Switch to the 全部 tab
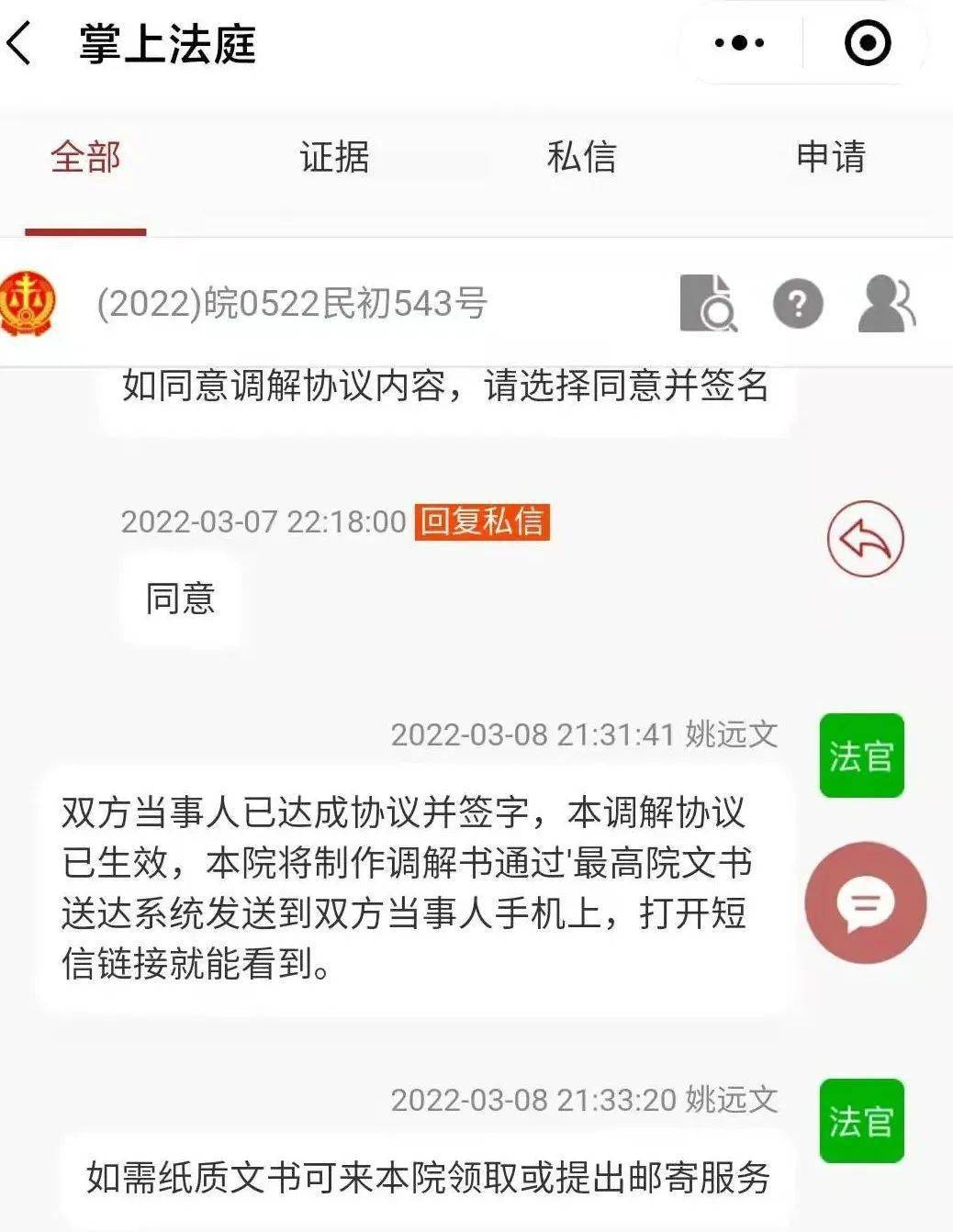 click(x=85, y=157)
